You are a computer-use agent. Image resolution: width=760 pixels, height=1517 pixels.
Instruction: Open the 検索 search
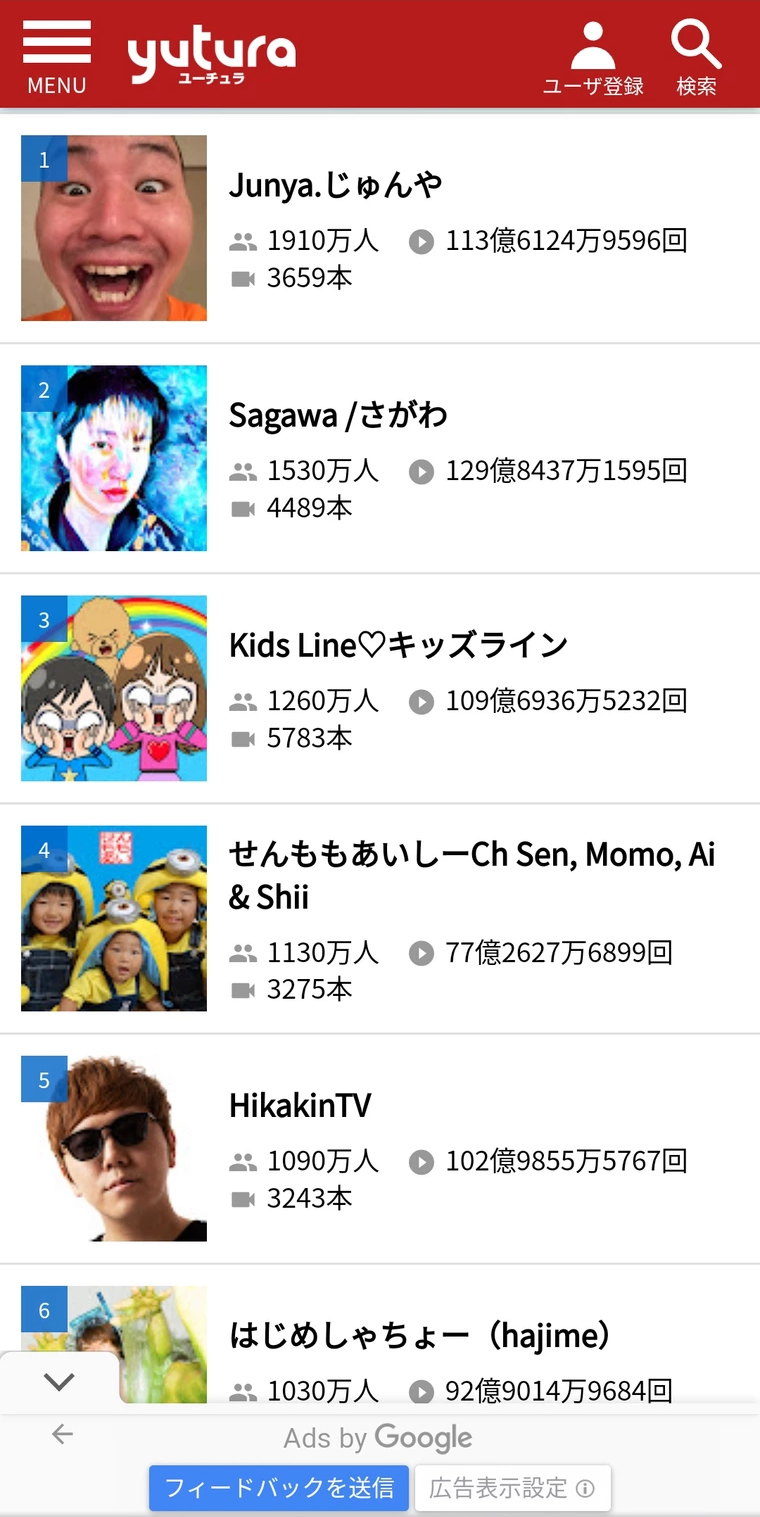click(x=696, y=59)
